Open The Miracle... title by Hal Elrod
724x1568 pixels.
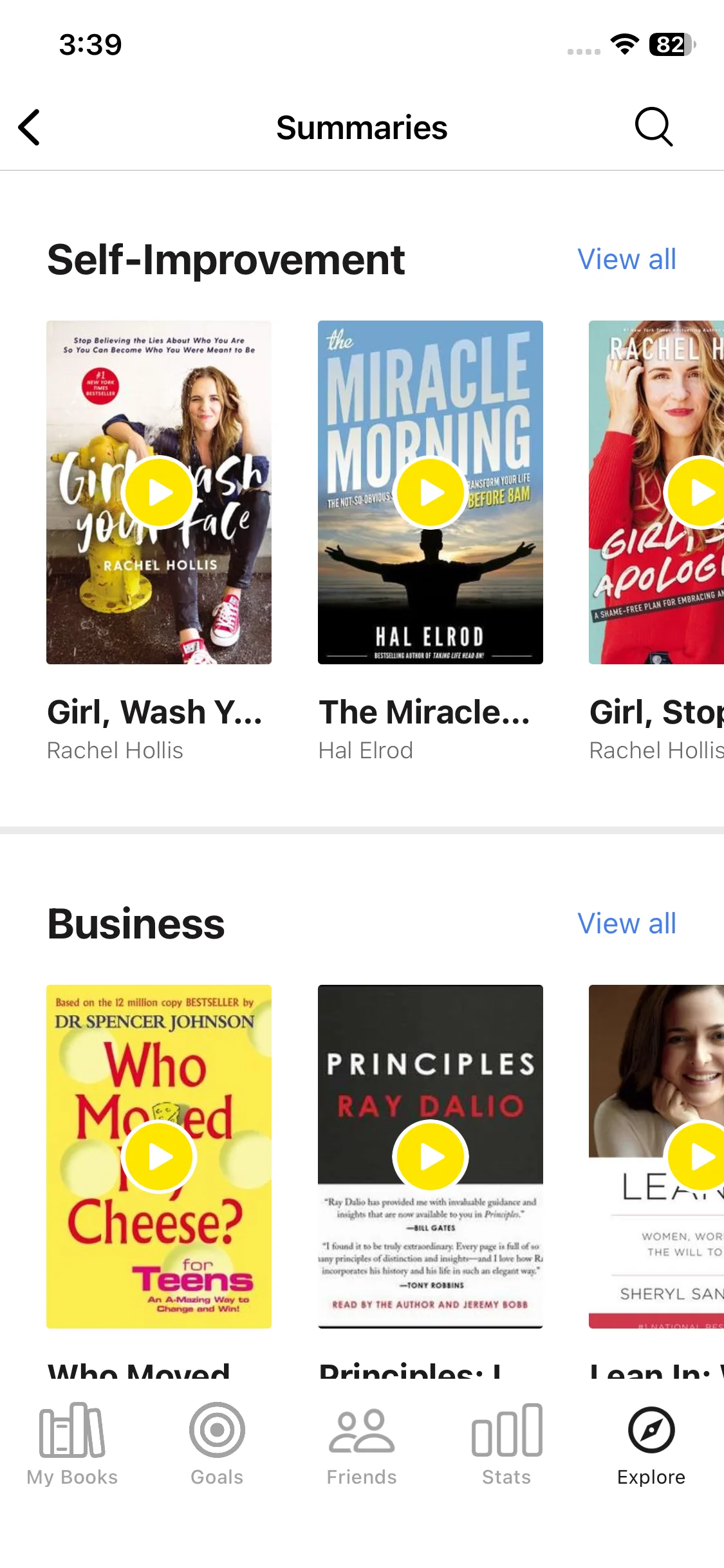[425, 712]
